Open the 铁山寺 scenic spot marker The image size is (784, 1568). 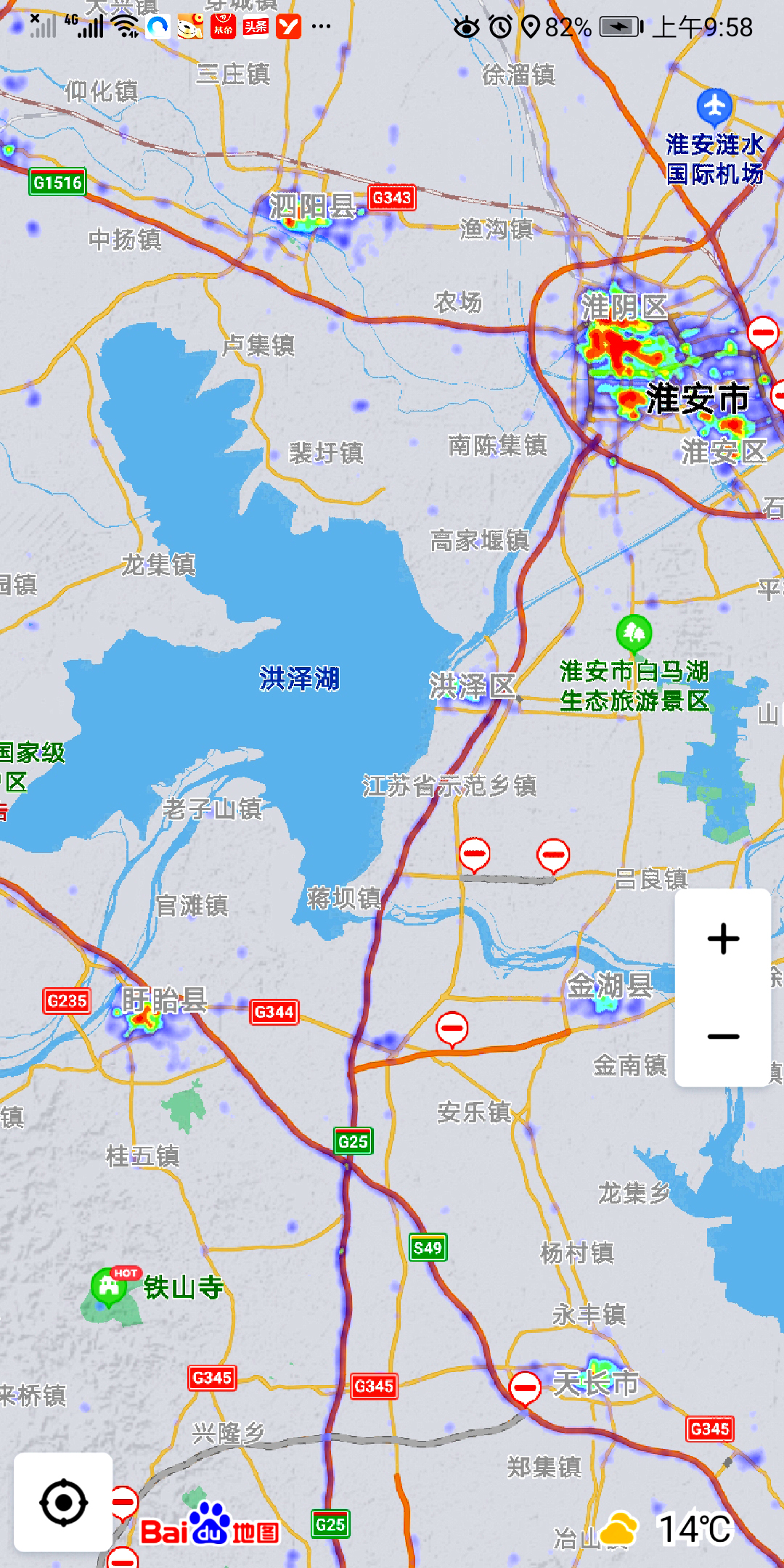[109, 1286]
